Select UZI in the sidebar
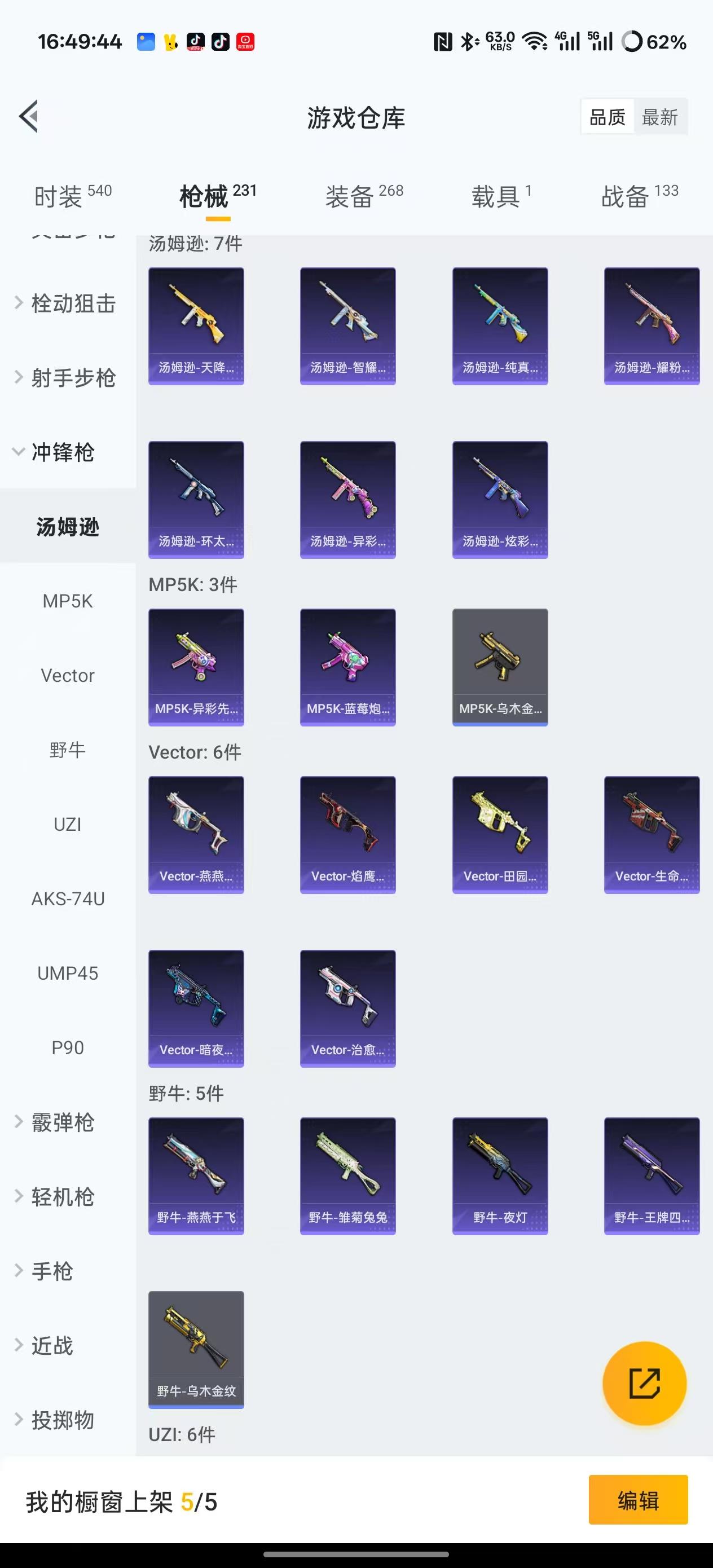The height and width of the screenshot is (1568, 713). (x=68, y=825)
